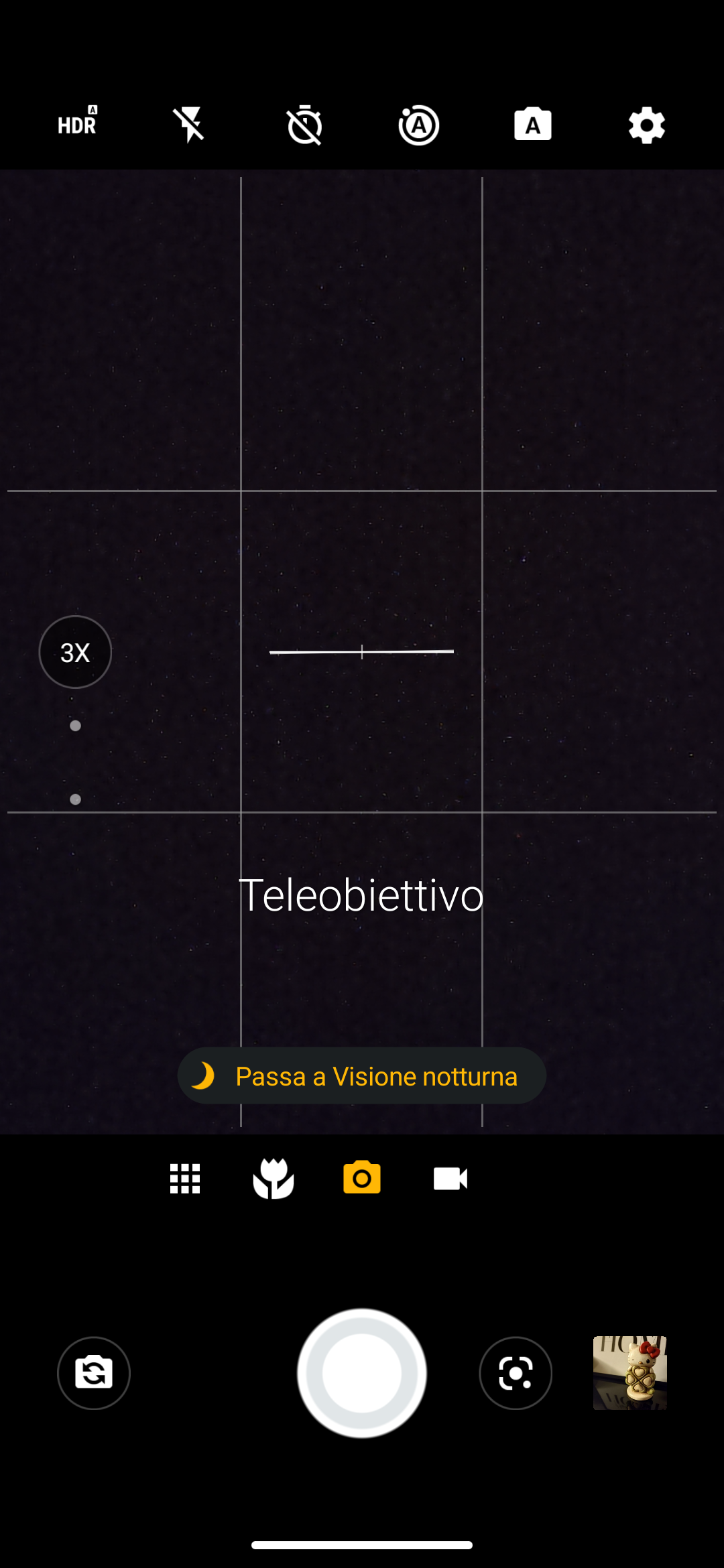Open the more modes grid
The width and height of the screenshot is (724, 1568).
185,1178
